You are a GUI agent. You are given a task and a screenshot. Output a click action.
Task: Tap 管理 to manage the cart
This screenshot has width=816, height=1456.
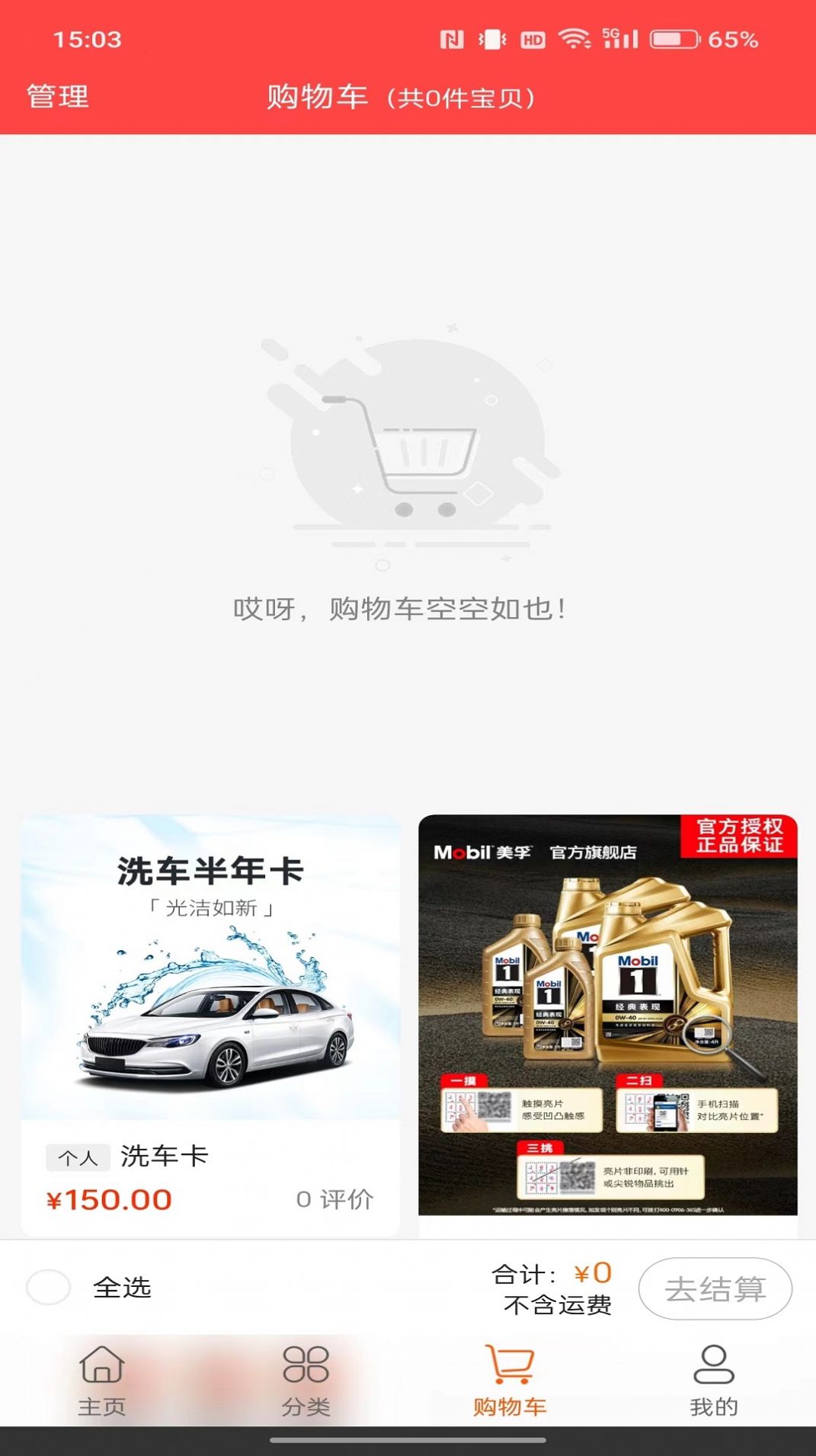[x=58, y=97]
